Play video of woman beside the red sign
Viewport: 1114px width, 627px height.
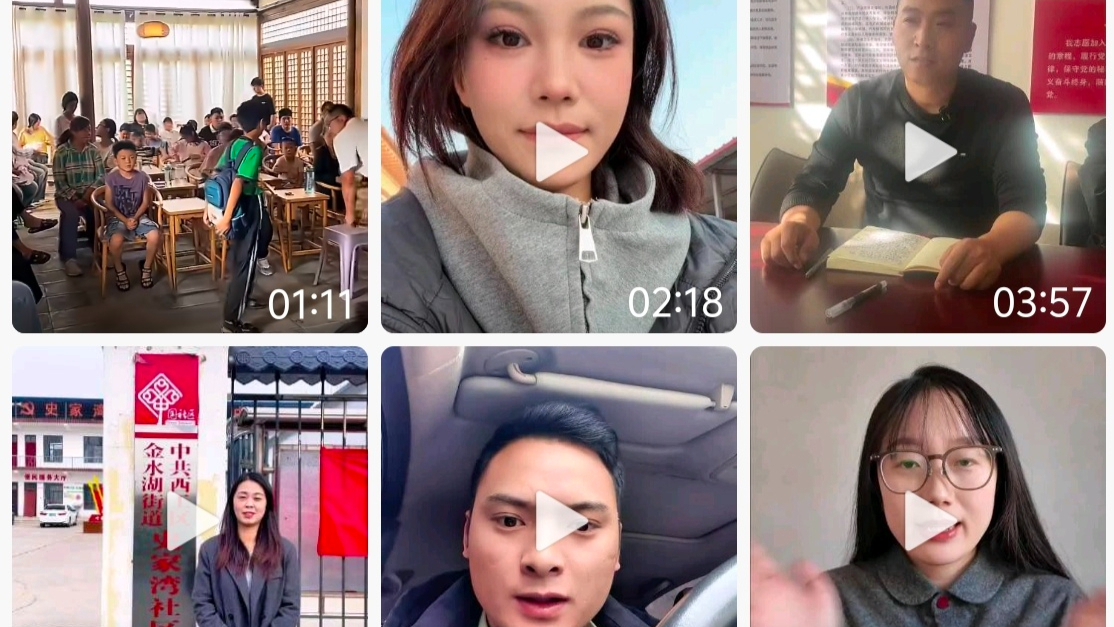(189, 520)
